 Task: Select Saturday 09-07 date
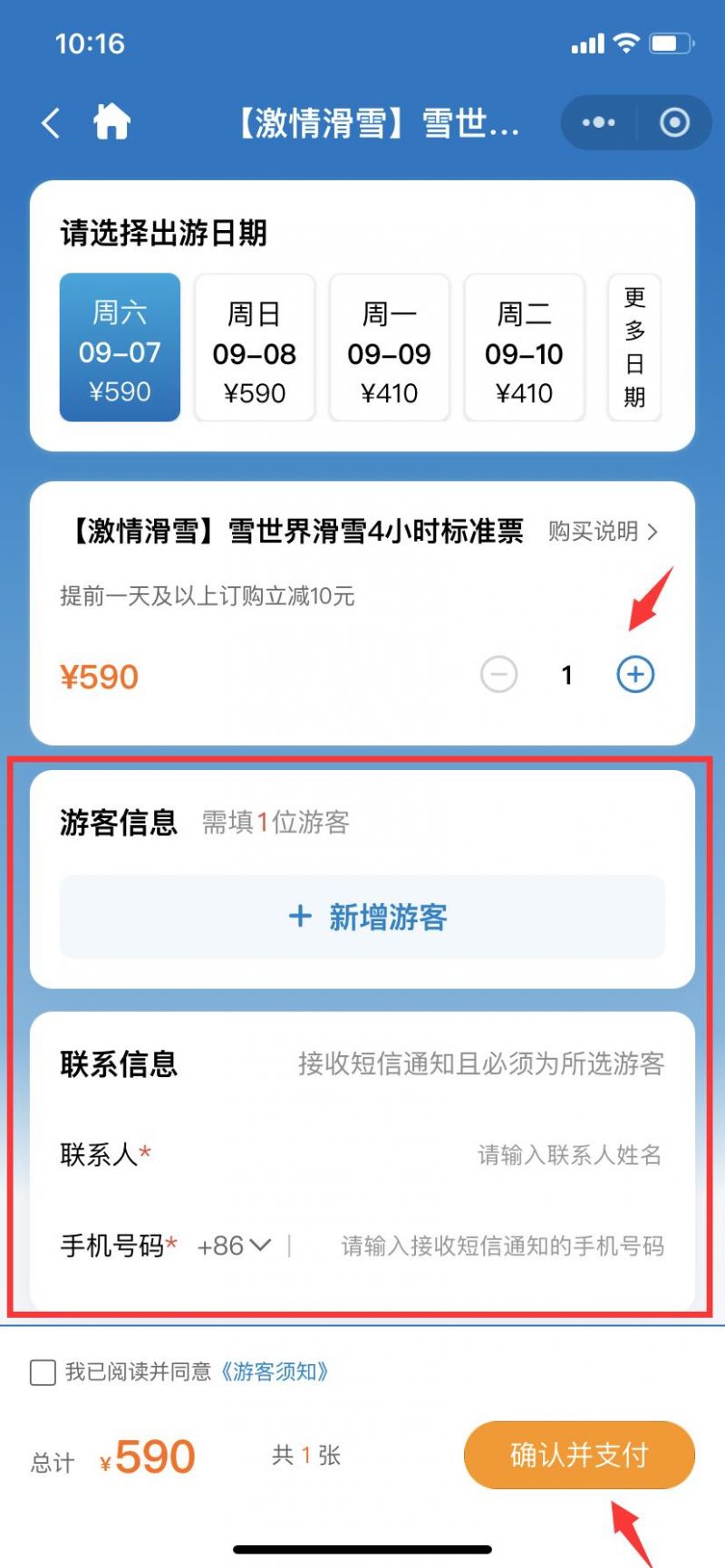coord(120,348)
